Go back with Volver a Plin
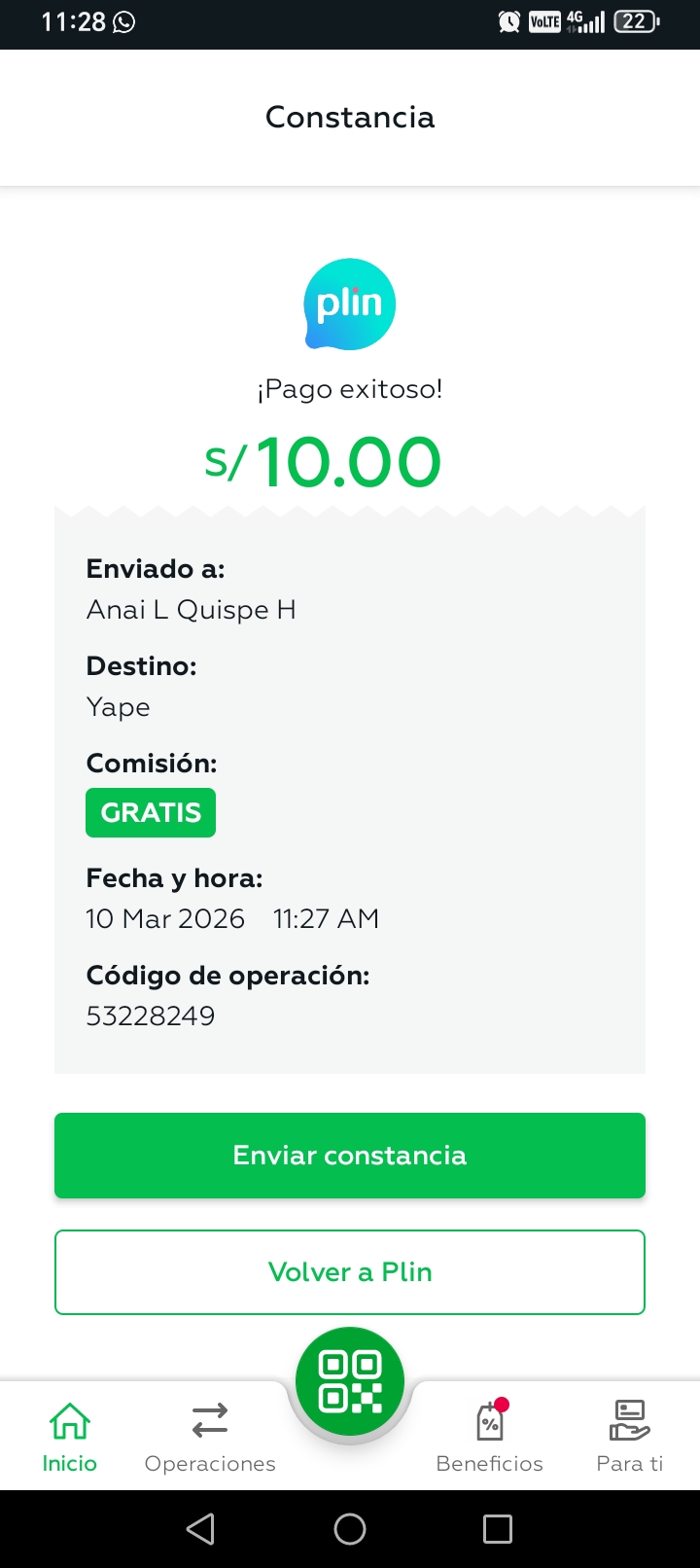Screen dimensions: 700x1568 (350, 1271)
